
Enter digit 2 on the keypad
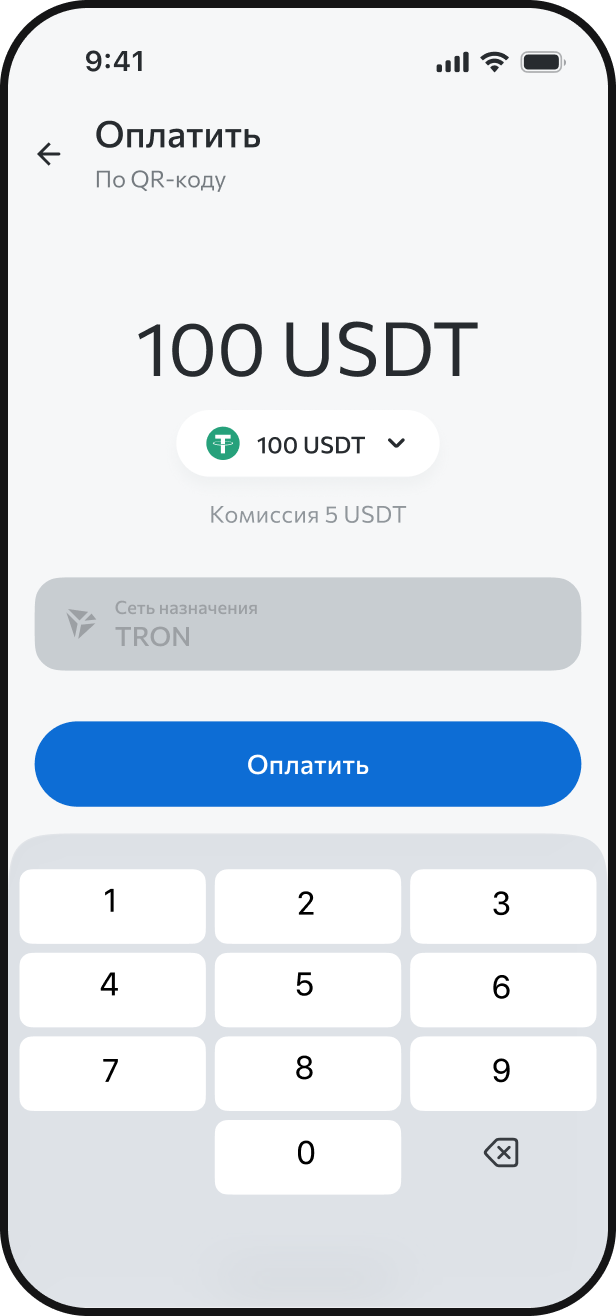point(307,905)
